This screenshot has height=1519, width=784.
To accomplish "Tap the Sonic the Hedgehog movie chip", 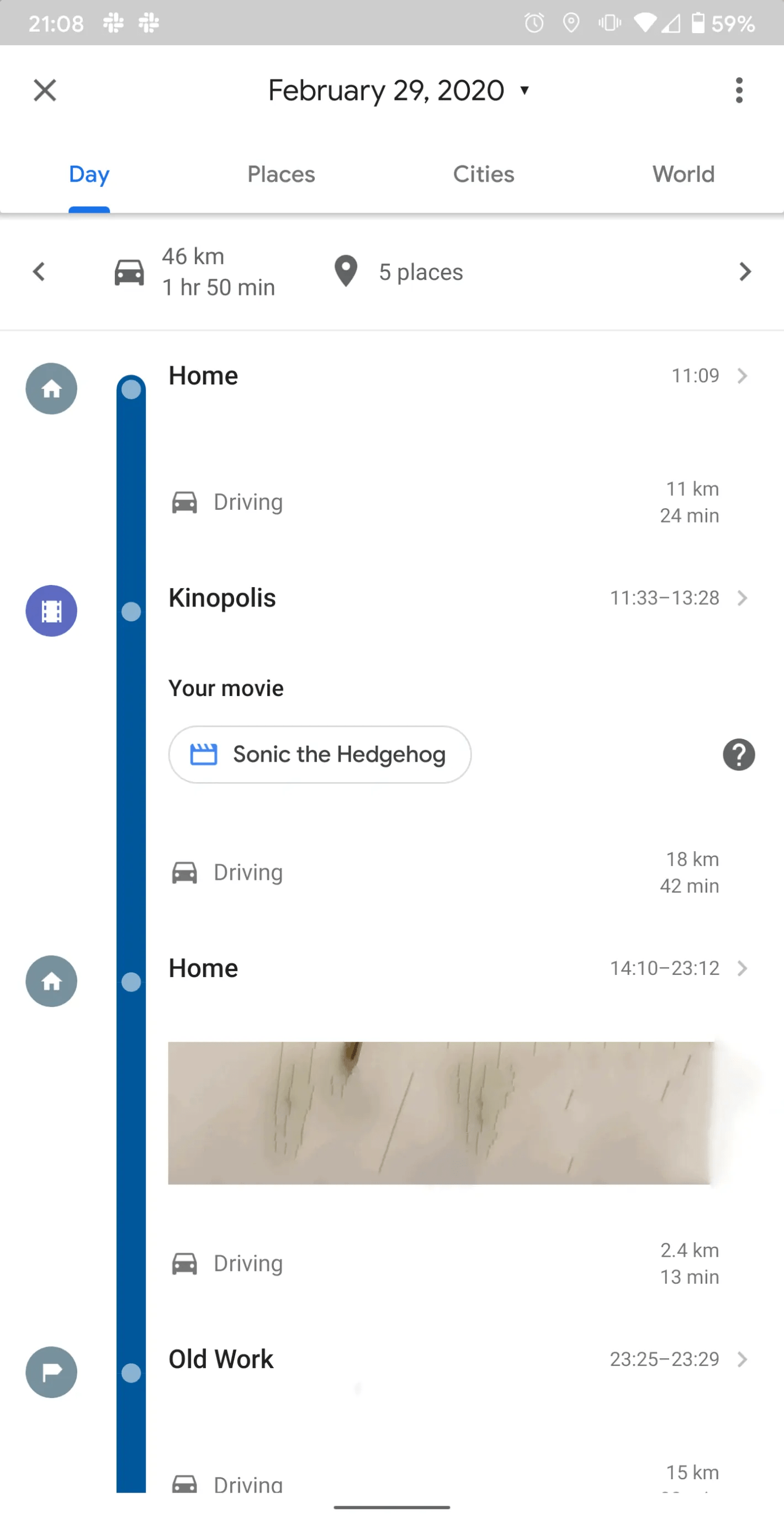I will (x=320, y=755).
